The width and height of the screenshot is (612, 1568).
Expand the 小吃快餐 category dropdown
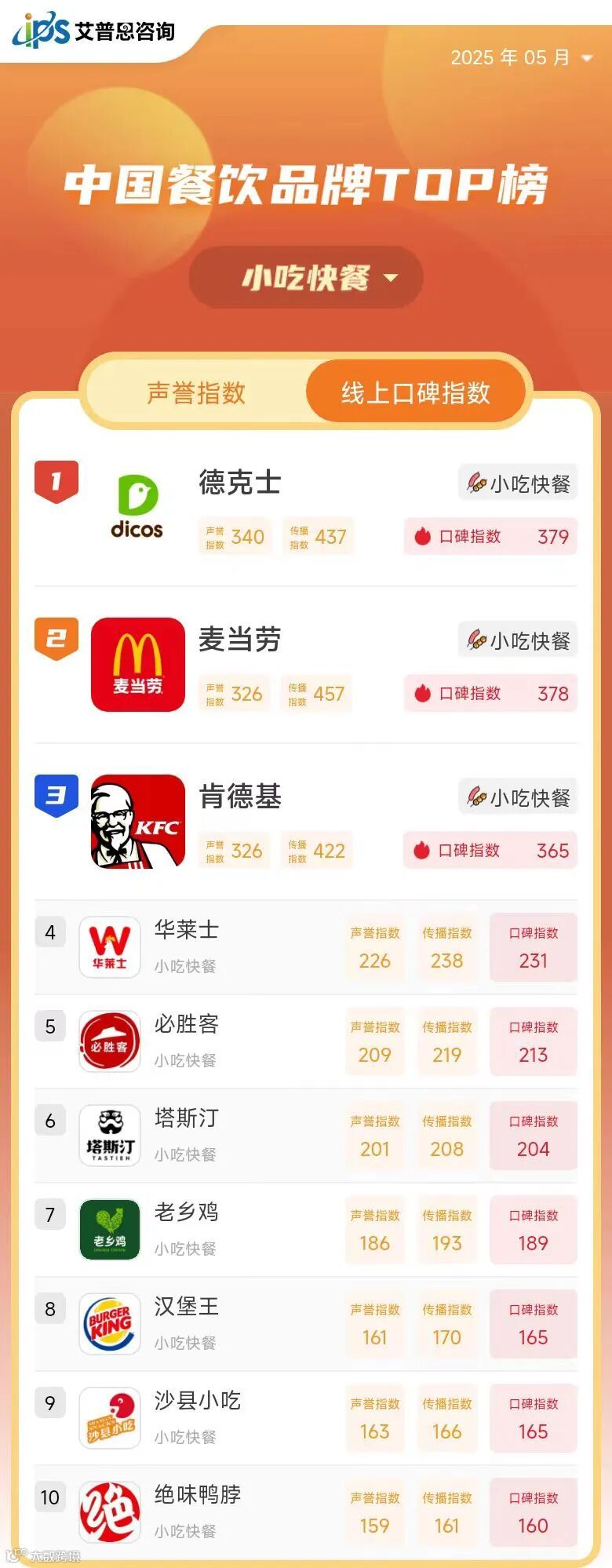tap(306, 278)
